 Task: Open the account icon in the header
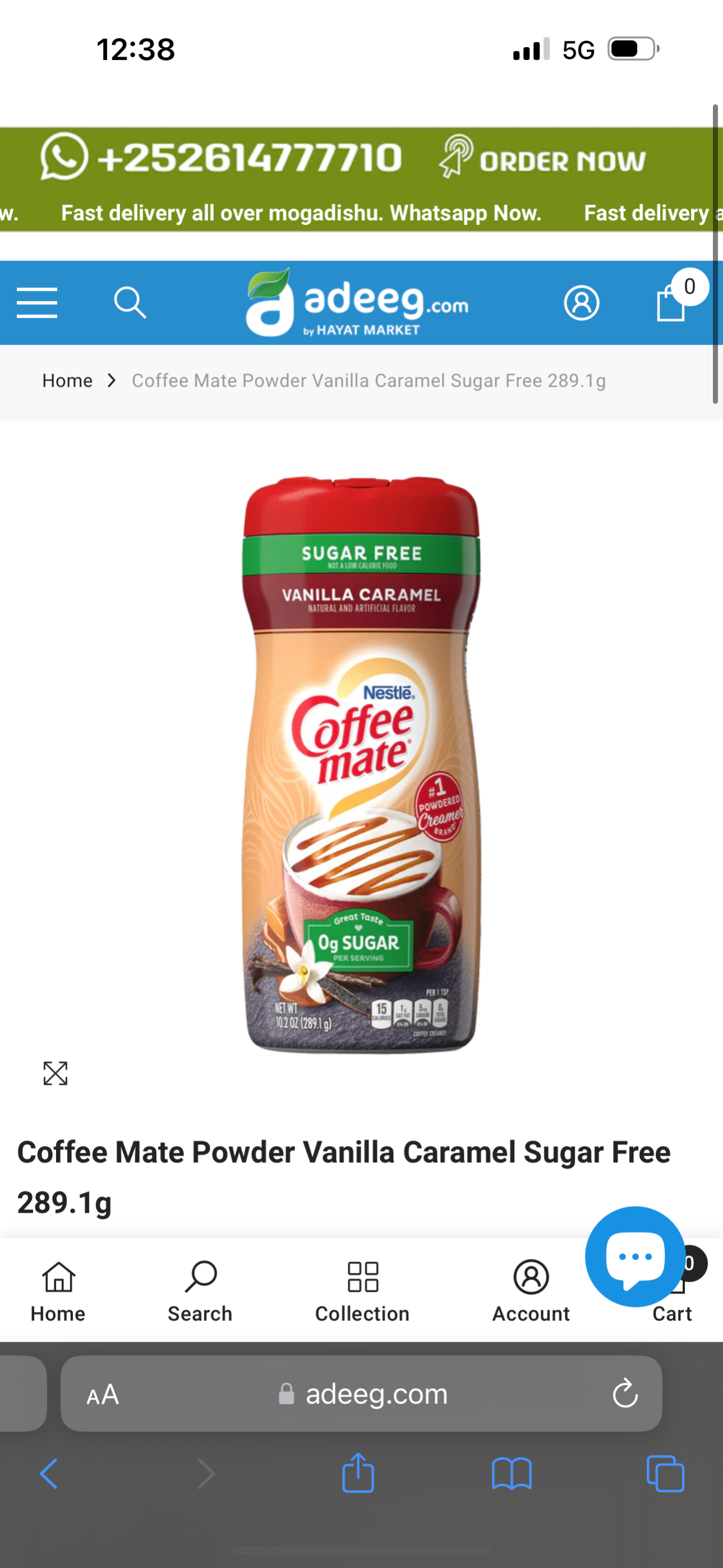click(x=581, y=302)
